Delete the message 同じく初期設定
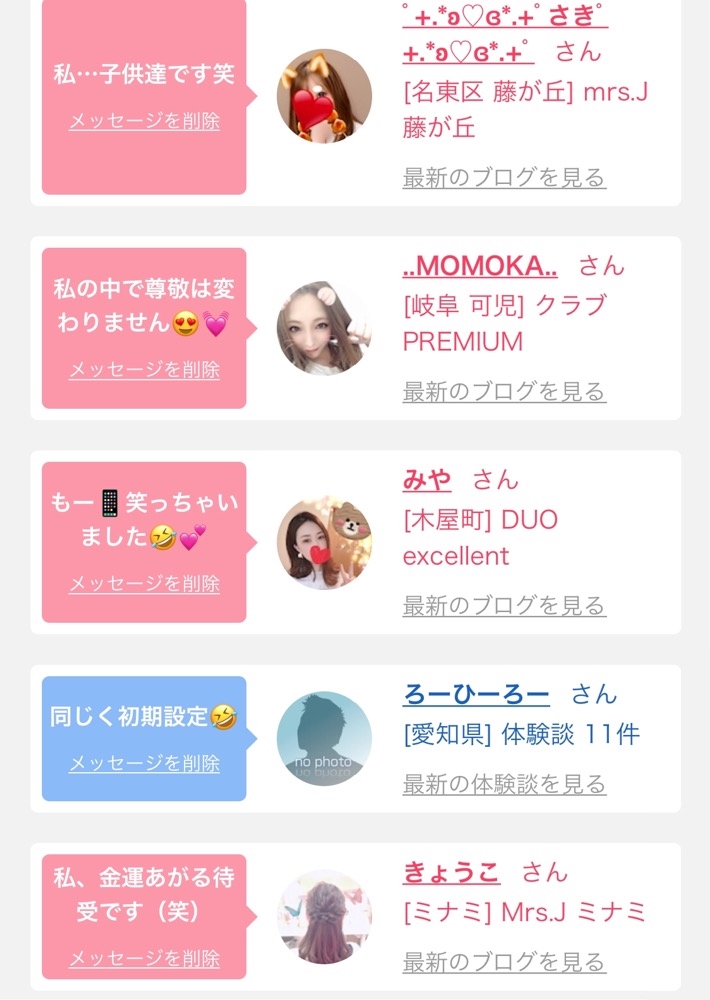This screenshot has height=1000, width=710. (144, 763)
